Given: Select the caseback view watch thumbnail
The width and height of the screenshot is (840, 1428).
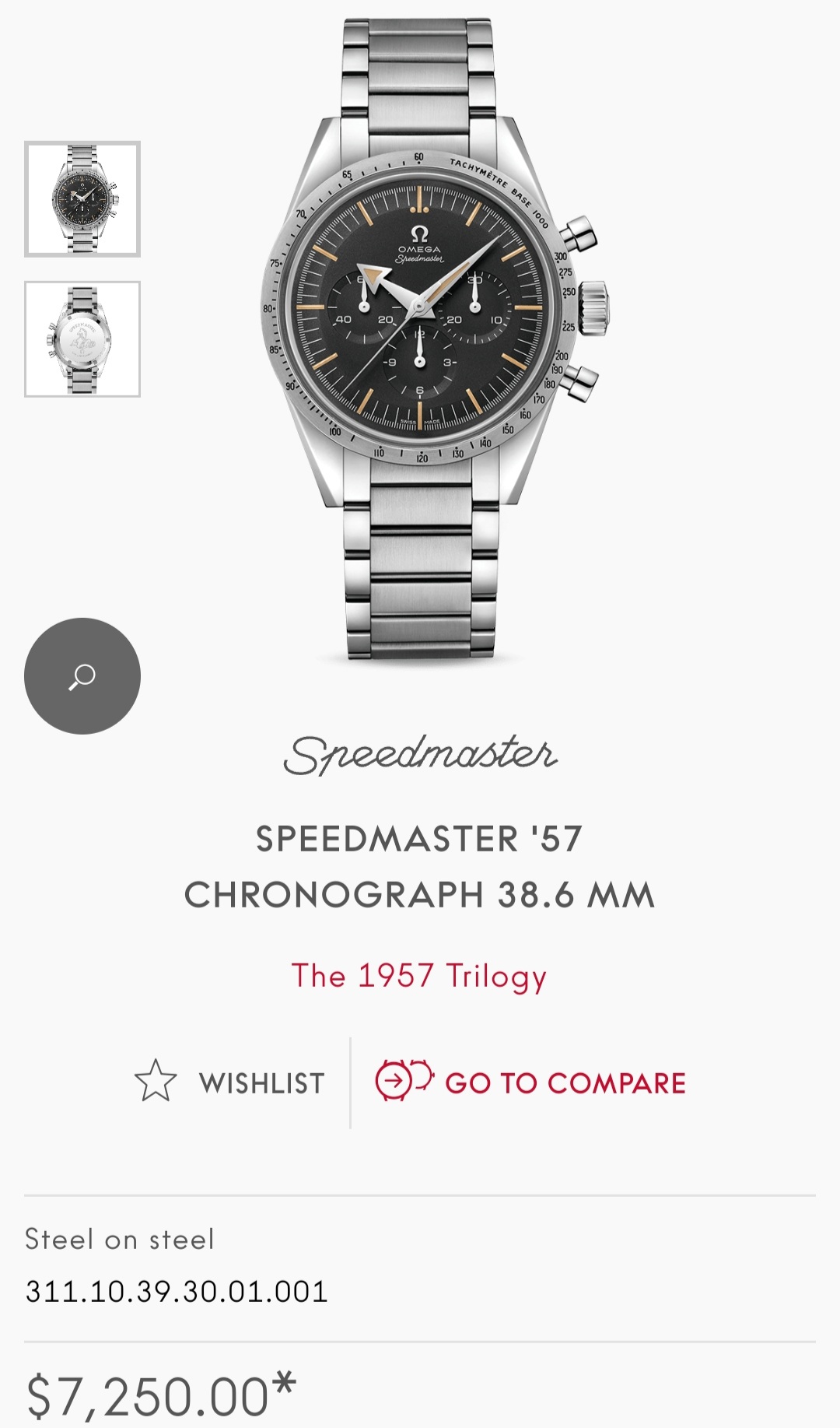Looking at the screenshot, I should [82, 339].
